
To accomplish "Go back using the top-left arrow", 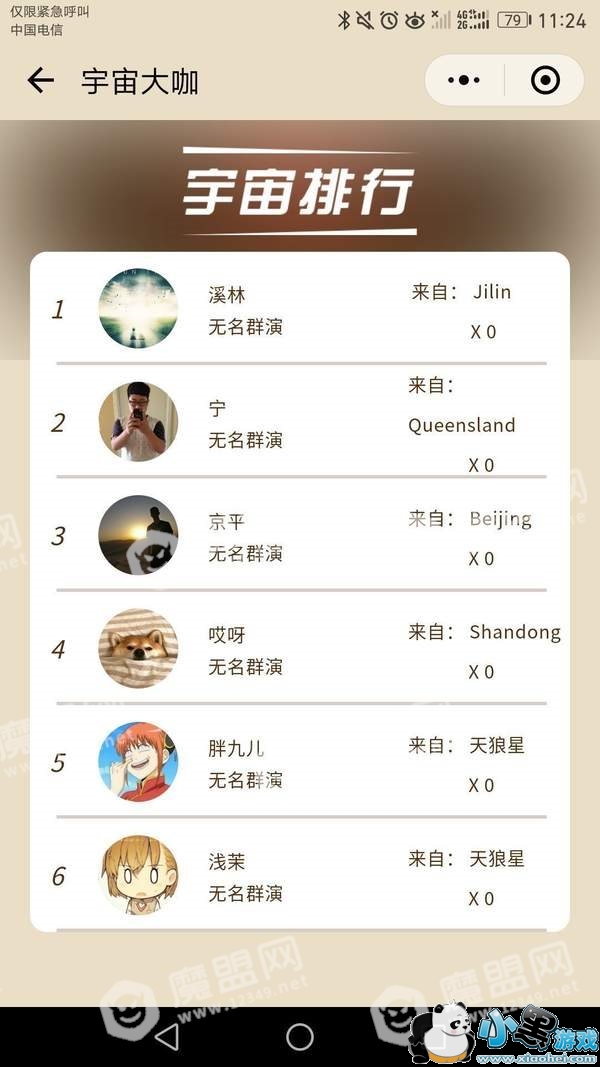I will [40, 80].
